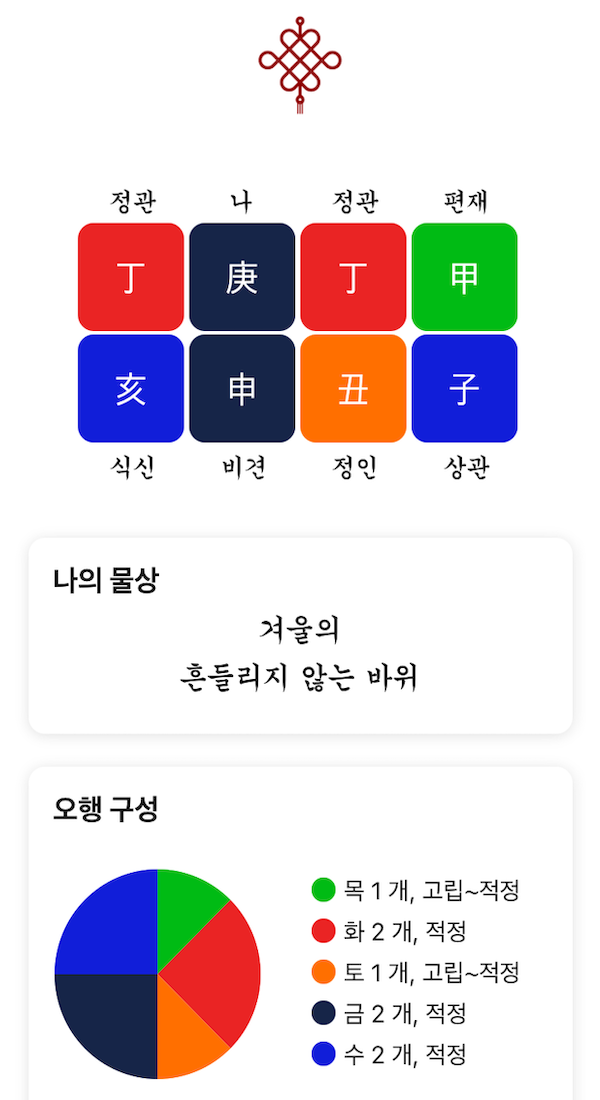Open the 子 tile labeled 상관
600x1100 pixels.
click(465, 389)
